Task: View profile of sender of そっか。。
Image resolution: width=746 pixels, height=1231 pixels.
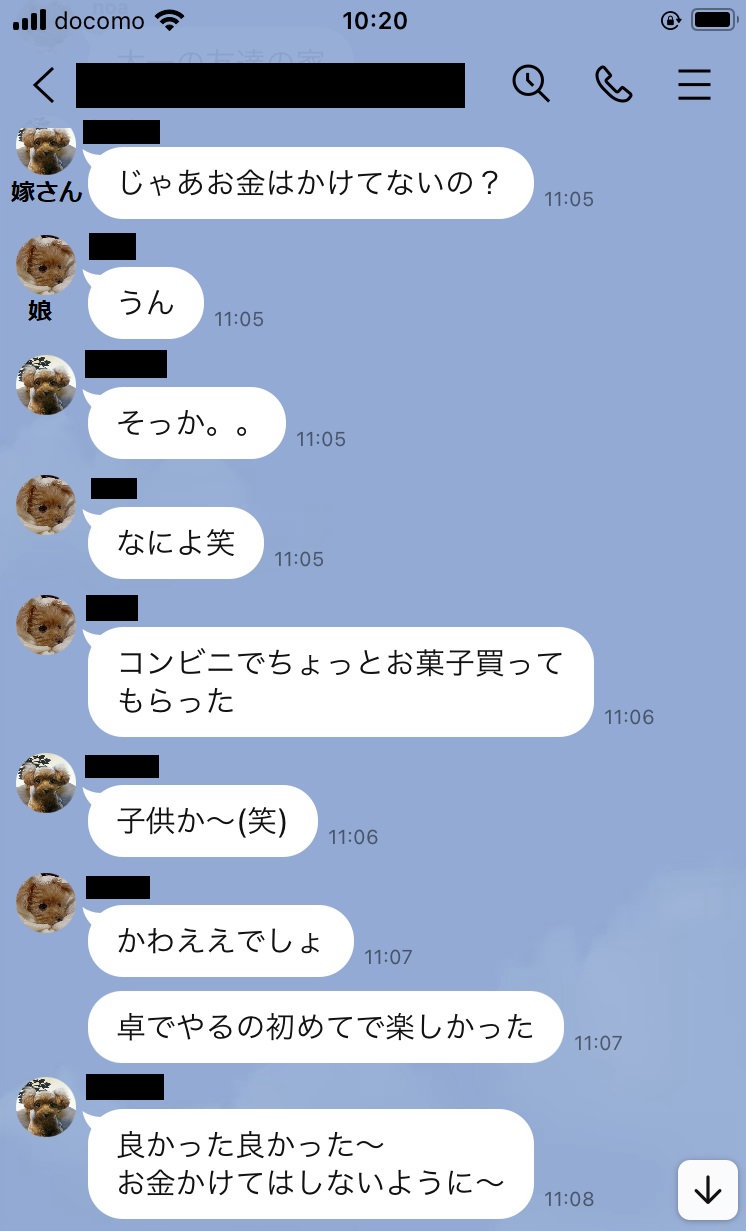Action: click(x=46, y=385)
